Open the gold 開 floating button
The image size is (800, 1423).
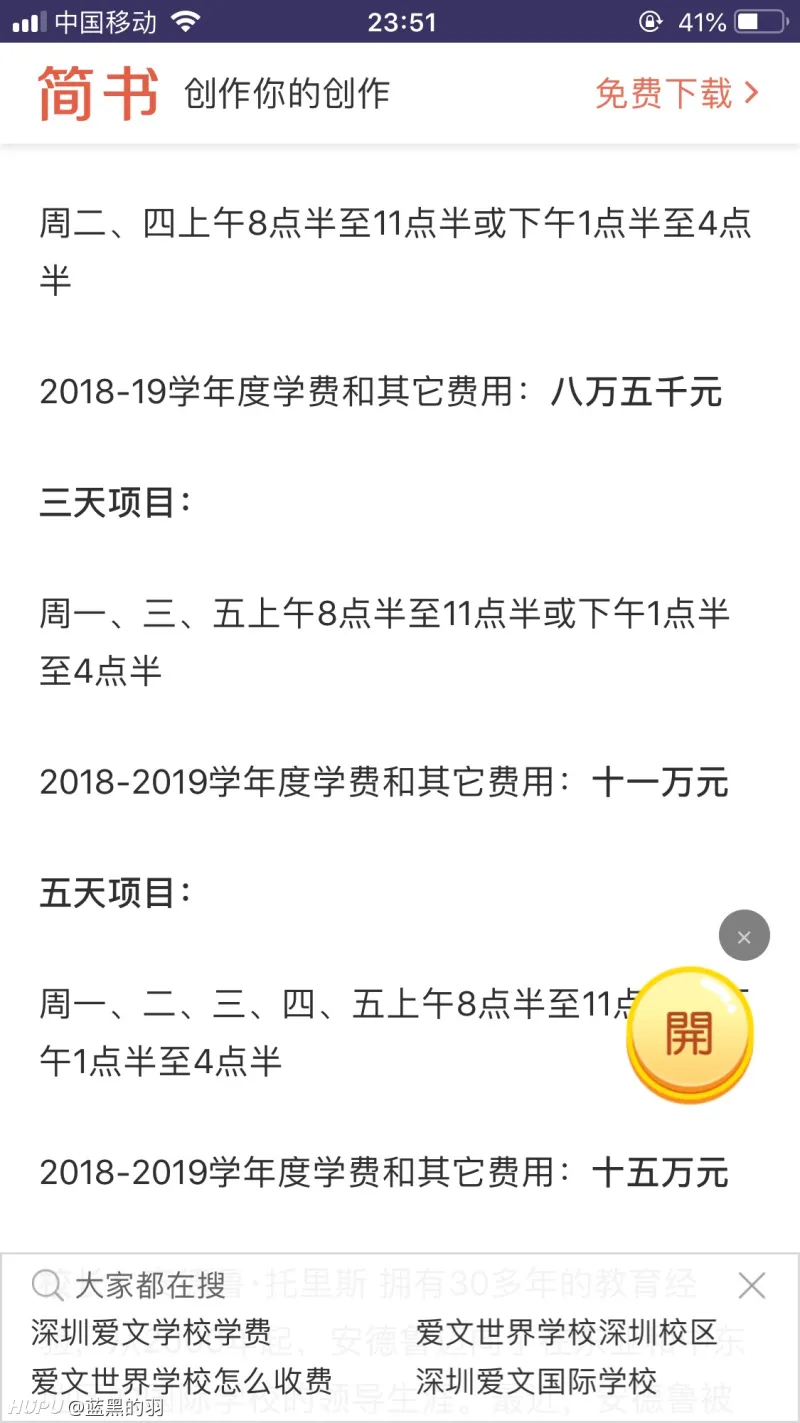(x=690, y=1034)
